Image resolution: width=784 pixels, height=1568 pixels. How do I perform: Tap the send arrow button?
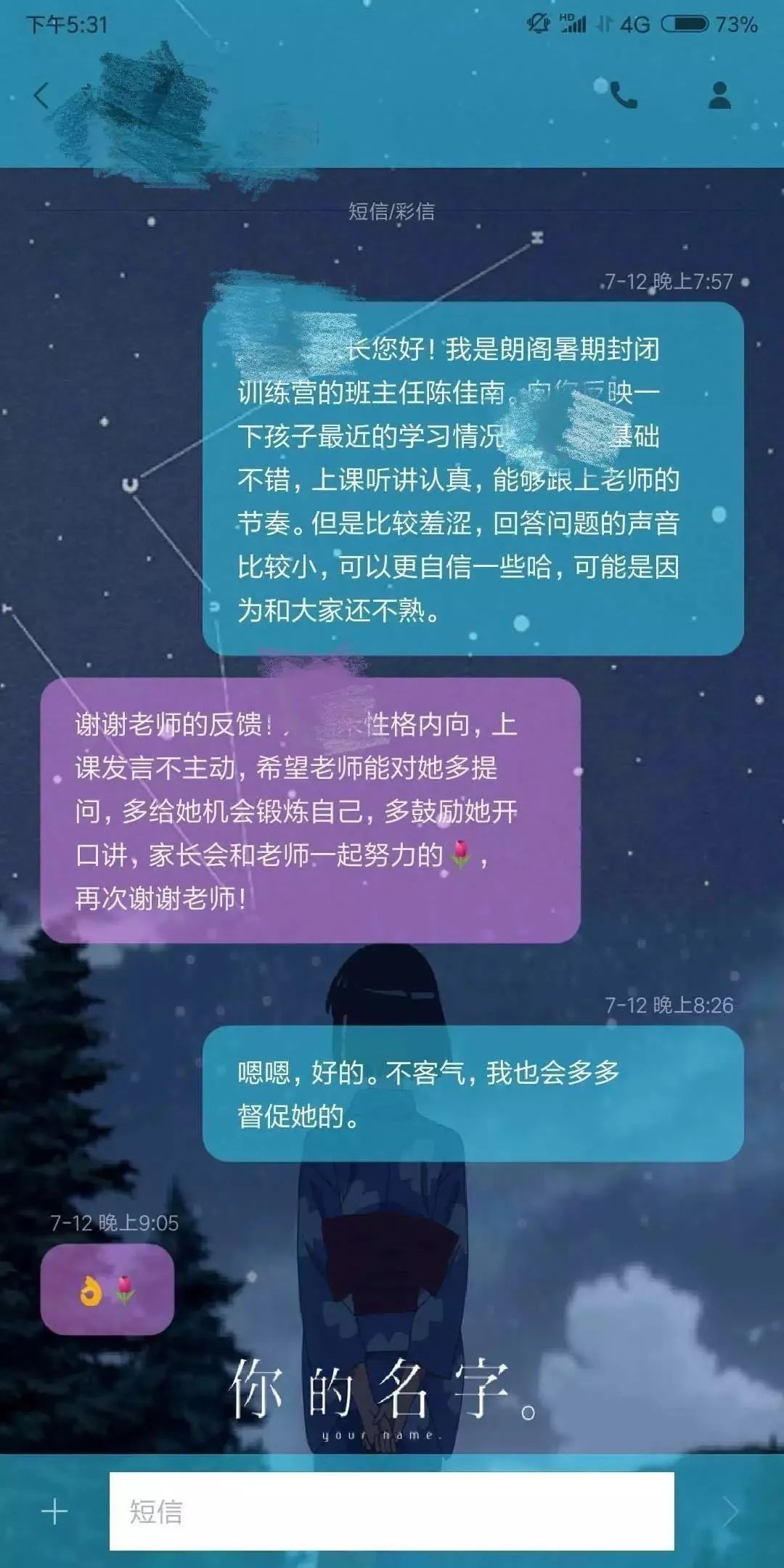pyautogui.click(x=730, y=1512)
